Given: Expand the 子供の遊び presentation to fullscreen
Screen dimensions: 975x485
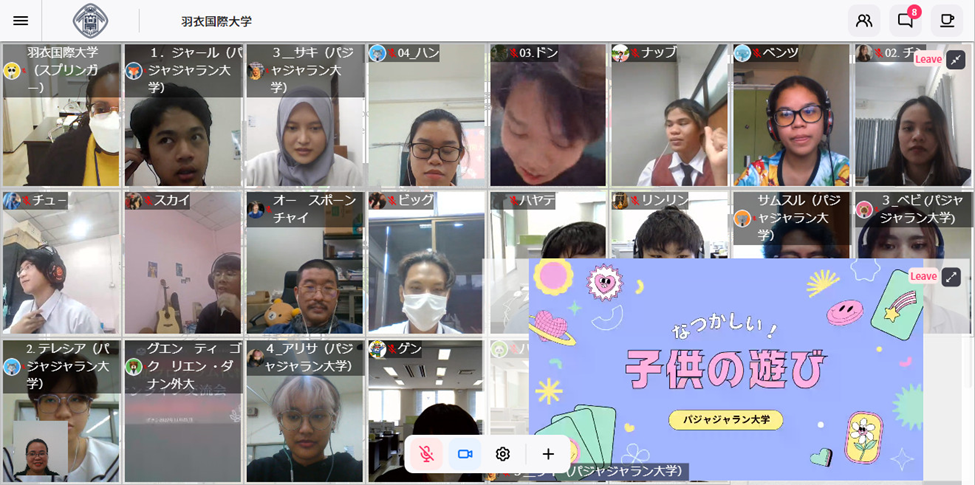Looking at the screenshot, I should pyautogui.click(x=951, y=277).
